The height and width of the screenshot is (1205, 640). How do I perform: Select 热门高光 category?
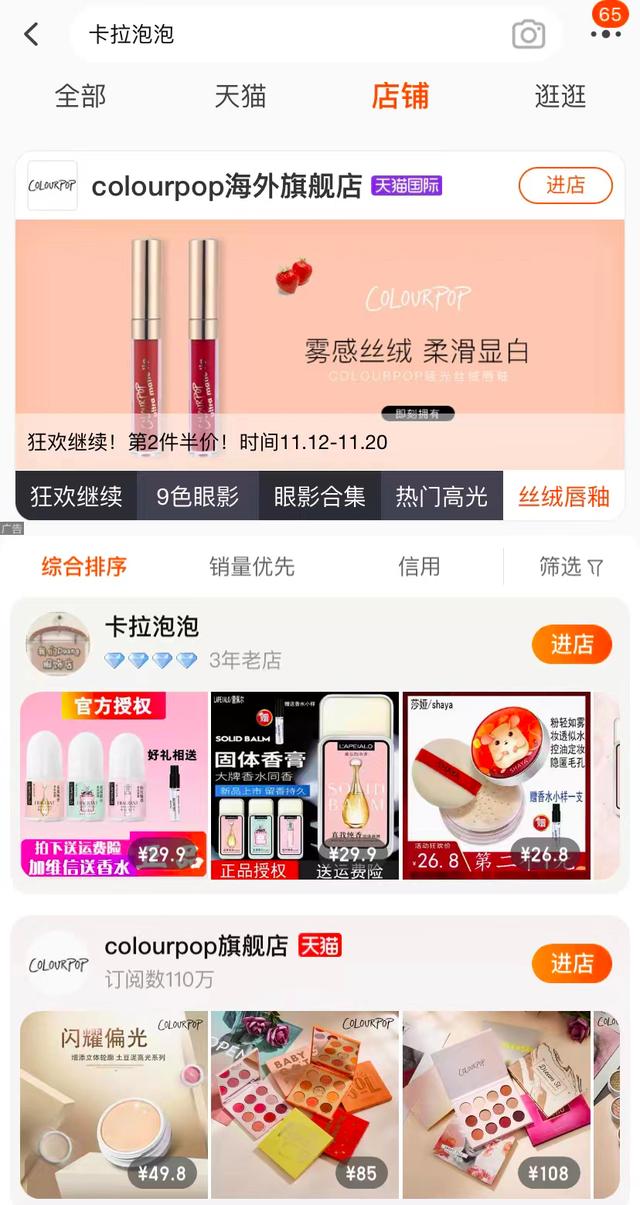pyautogui.click(x=441, y=496)
